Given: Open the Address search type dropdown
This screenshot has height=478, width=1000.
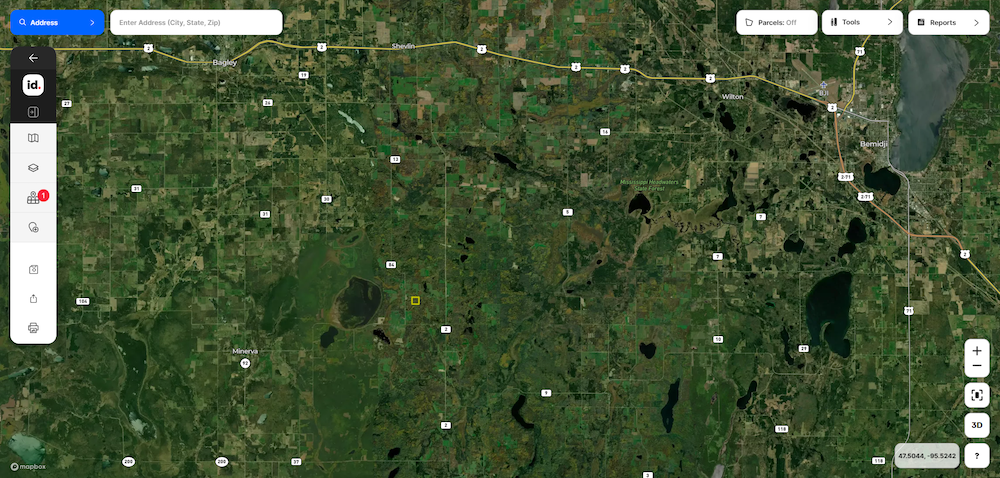Looking at the screenshot, I should tap(57, 22).
